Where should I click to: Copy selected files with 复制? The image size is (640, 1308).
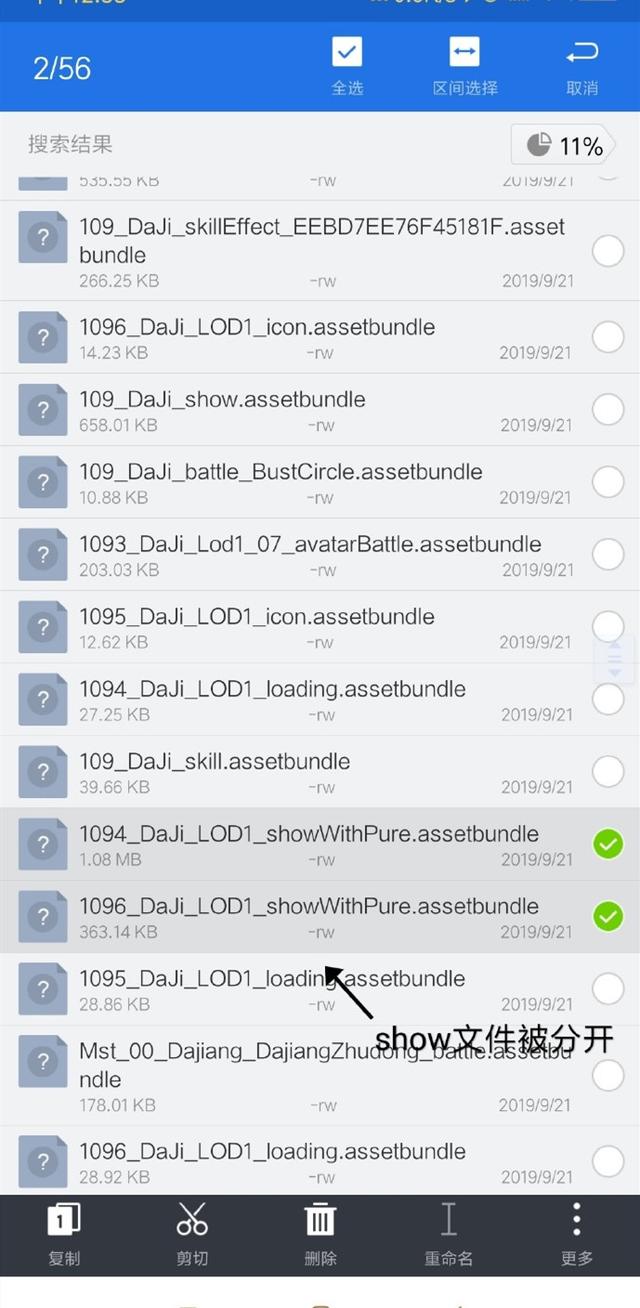coord(64,1233)
